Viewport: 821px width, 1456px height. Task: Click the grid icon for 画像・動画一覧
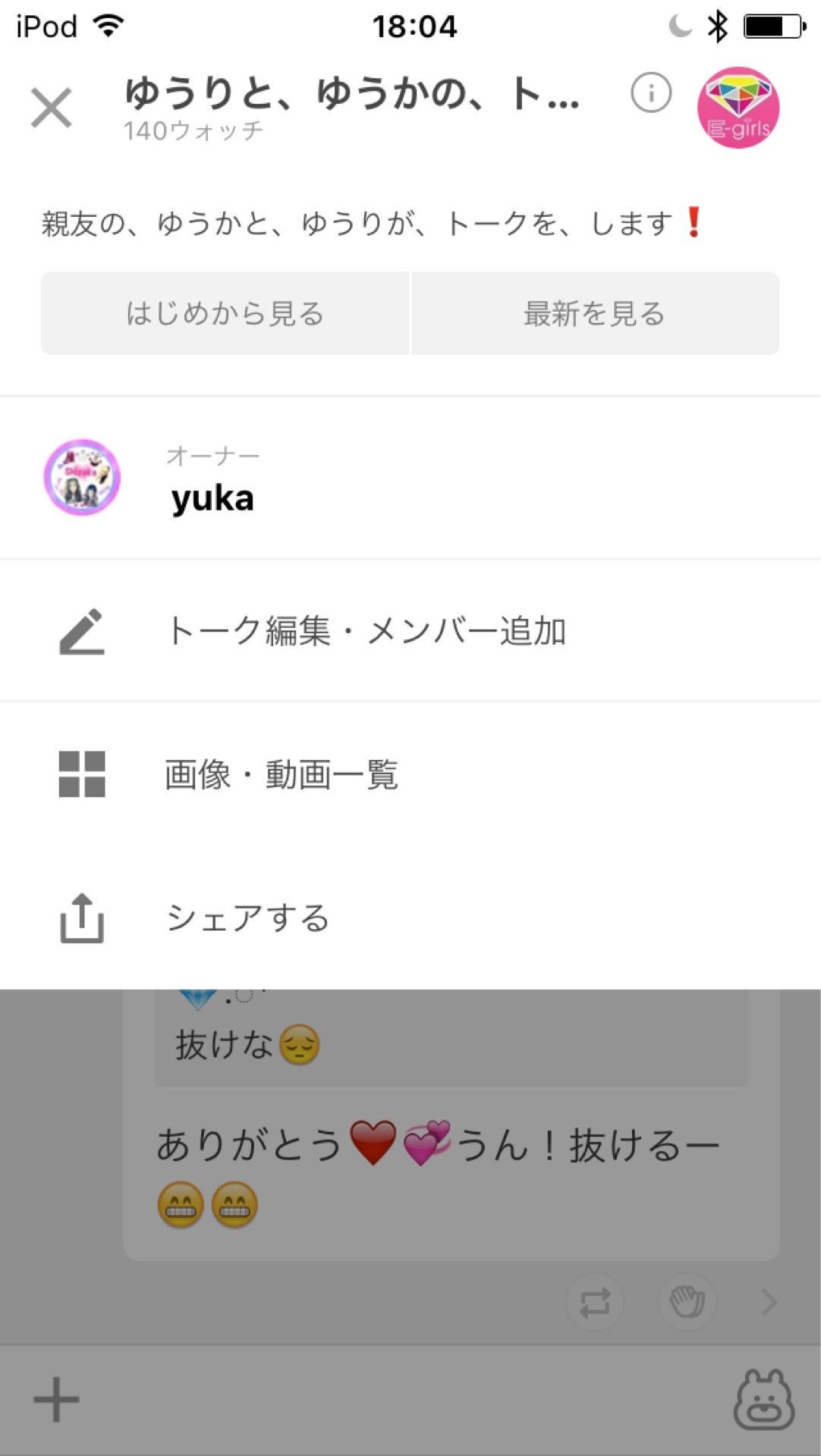(83, 775)
